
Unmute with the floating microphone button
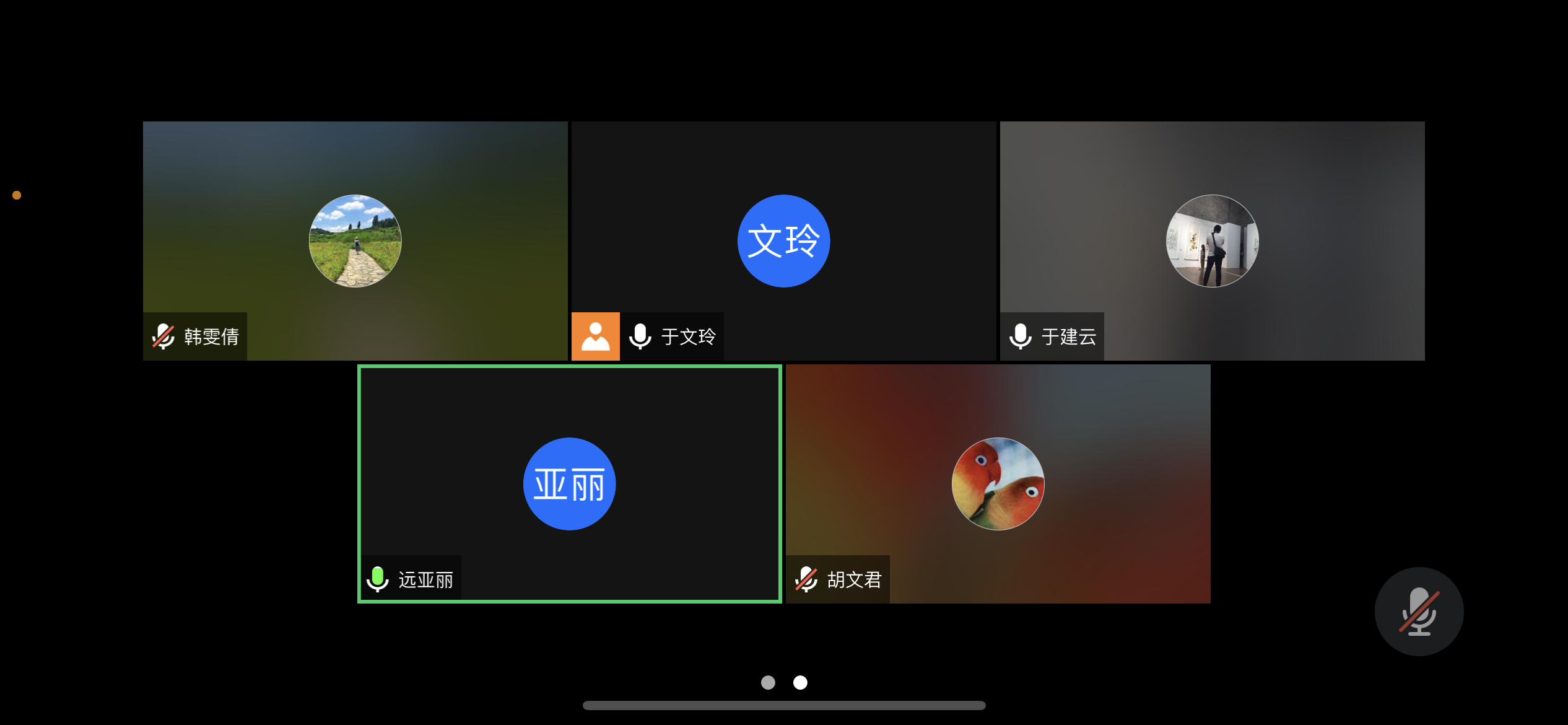pos(1419,612)
